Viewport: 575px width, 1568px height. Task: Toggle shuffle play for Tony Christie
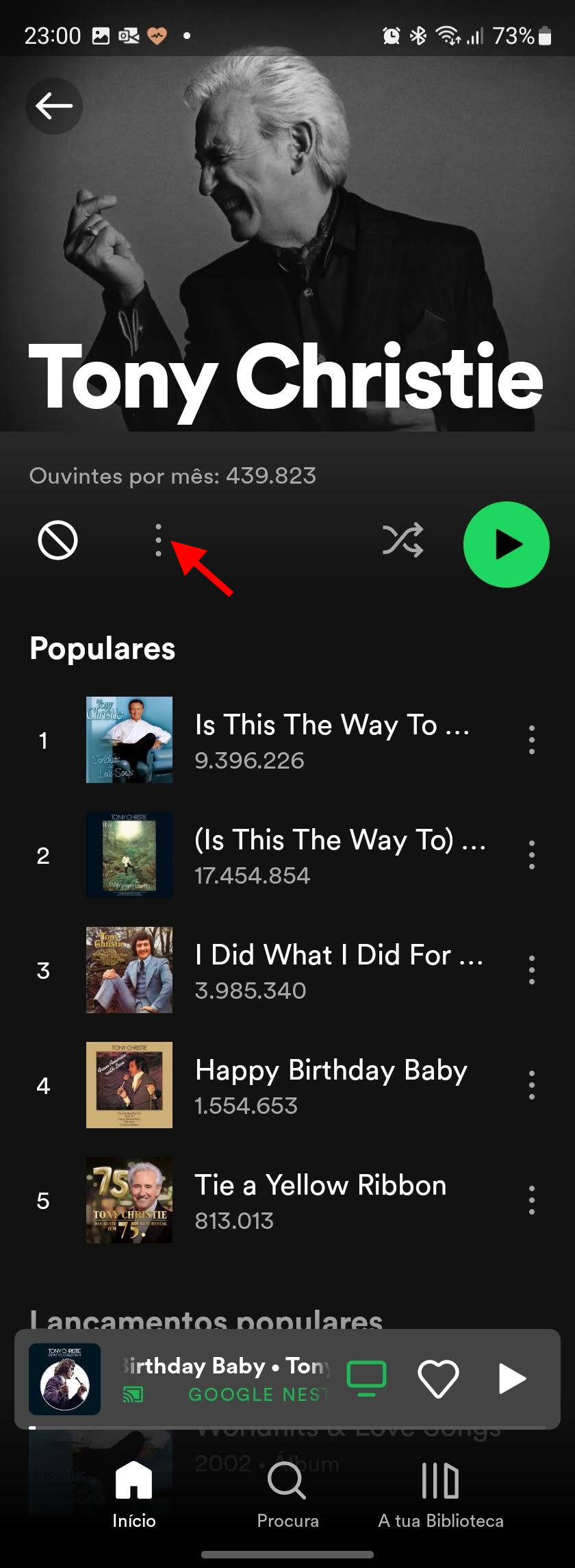pos(402,540)
